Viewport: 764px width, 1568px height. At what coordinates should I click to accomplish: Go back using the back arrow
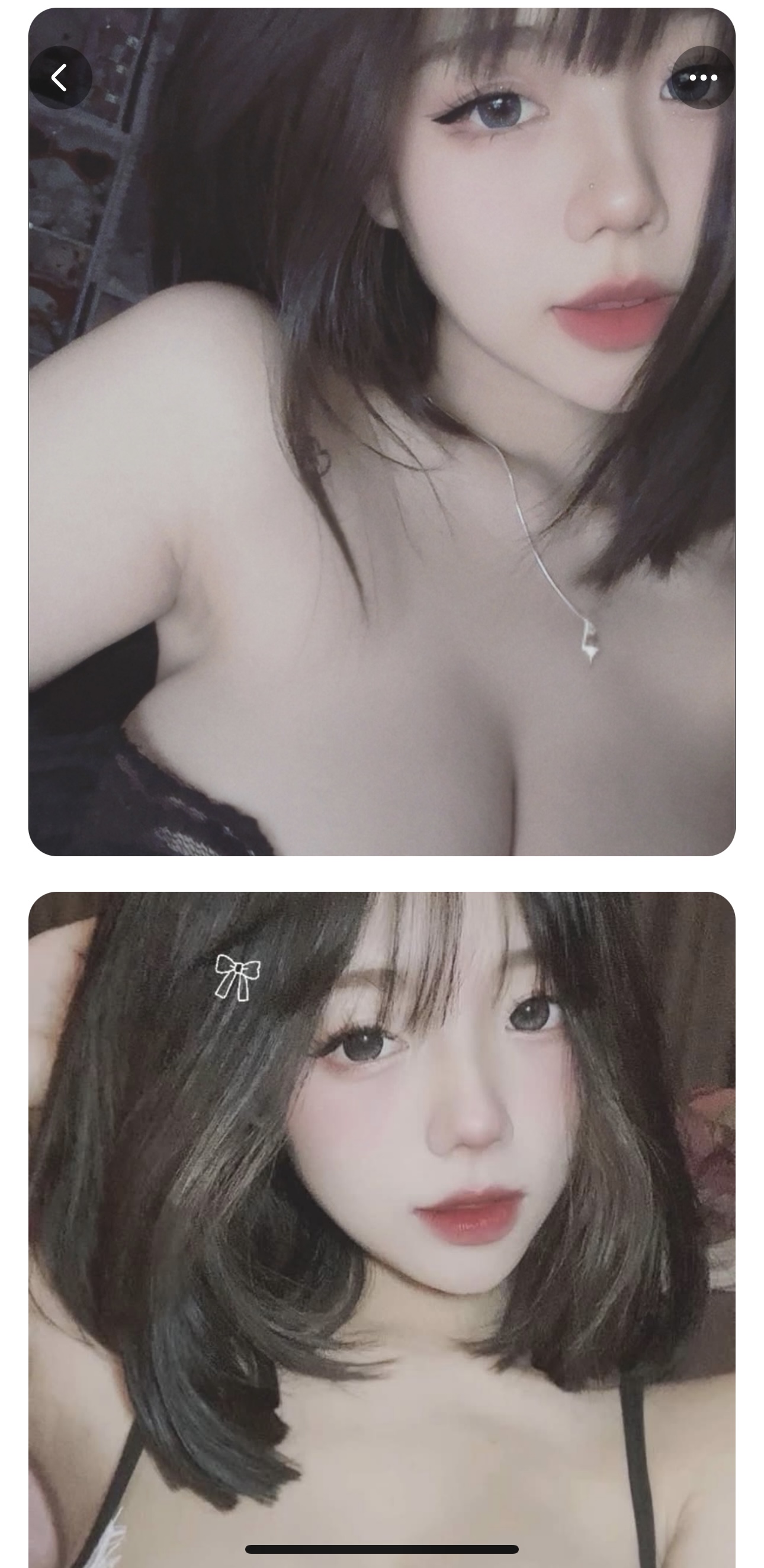pyautogui.click(x=60, y=78)
